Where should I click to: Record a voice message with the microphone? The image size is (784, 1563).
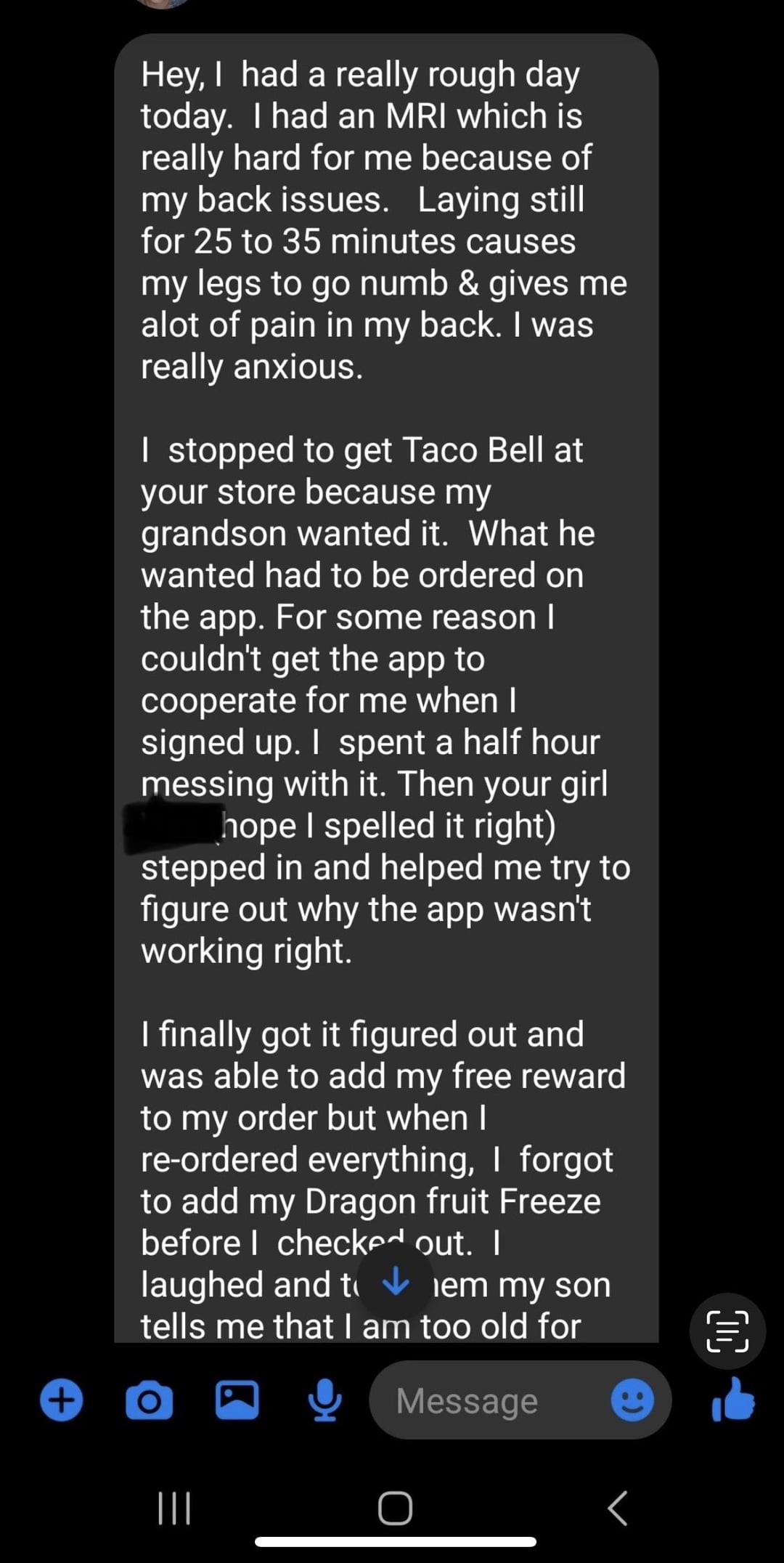(x=325, y=1400)
